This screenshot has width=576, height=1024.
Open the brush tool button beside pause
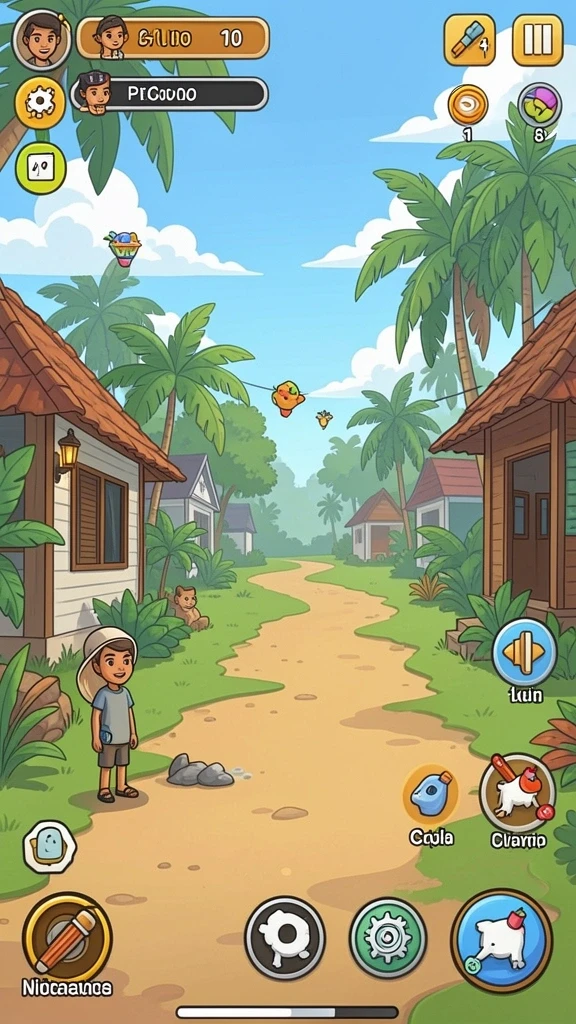[469, 40]
